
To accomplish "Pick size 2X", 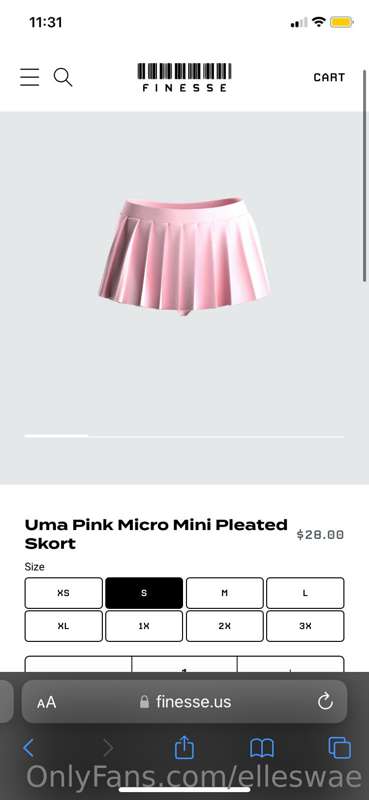I will (x=225, y=626).
